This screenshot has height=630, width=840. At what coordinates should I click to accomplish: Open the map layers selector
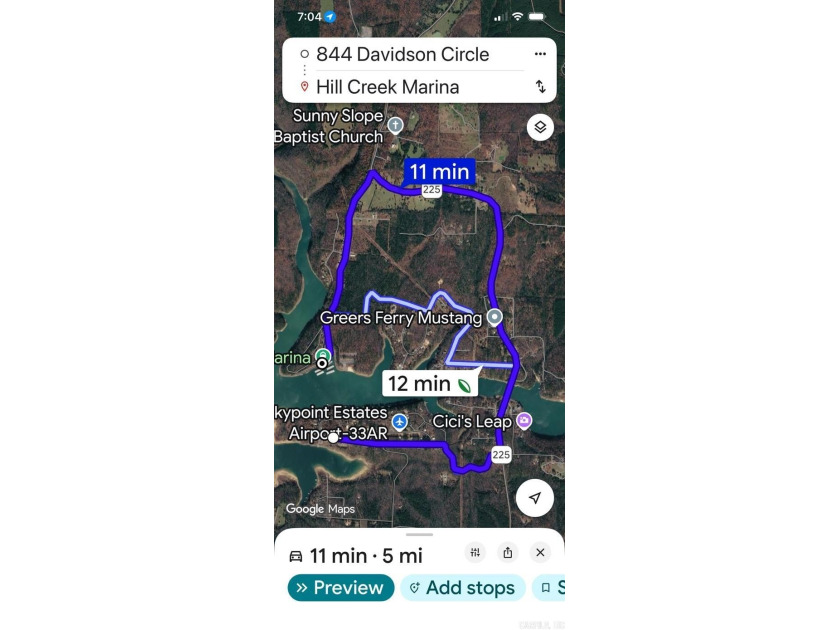[x=540, y=127]
